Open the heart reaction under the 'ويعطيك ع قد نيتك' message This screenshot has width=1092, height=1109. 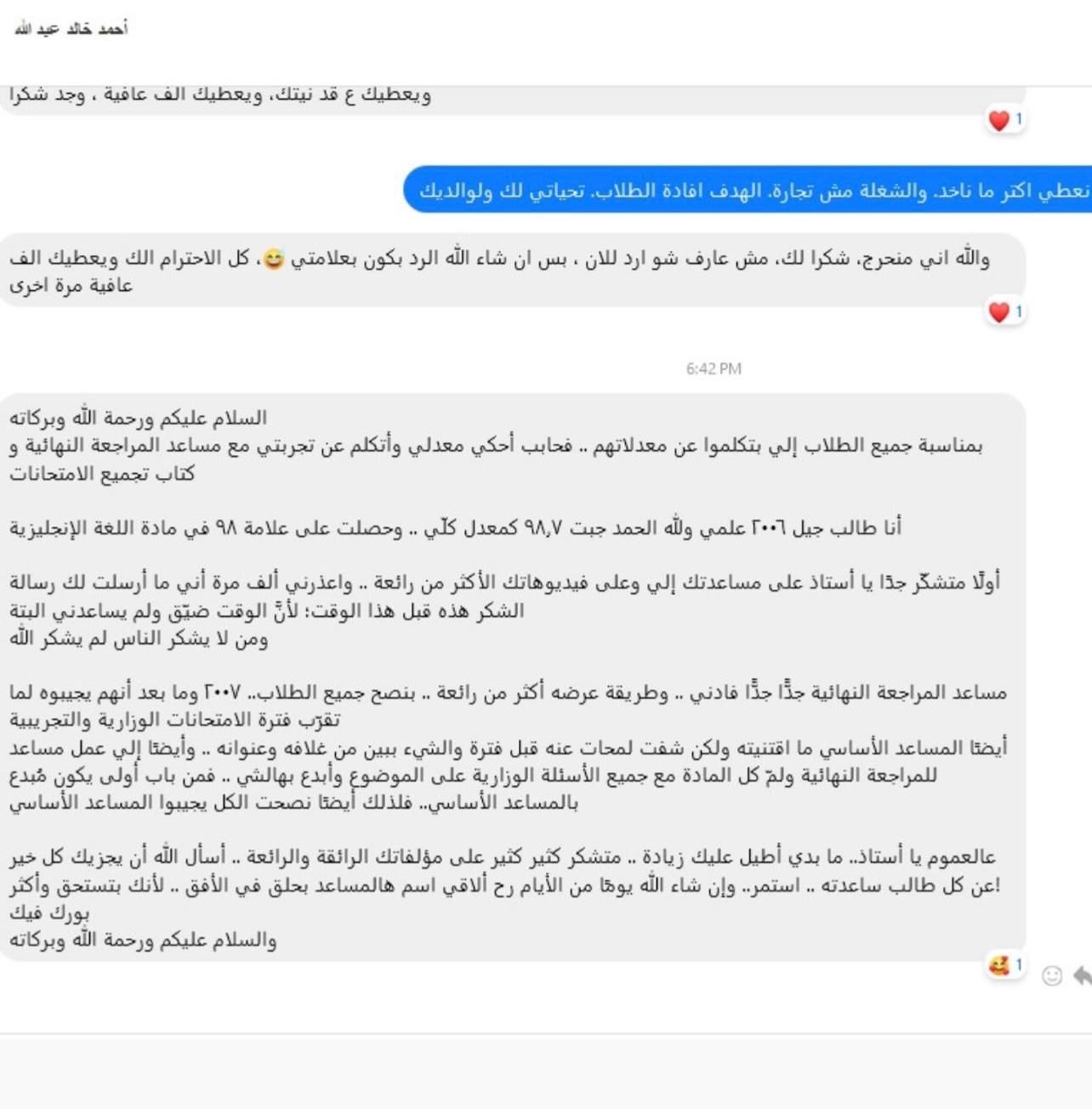point(1004,120)
